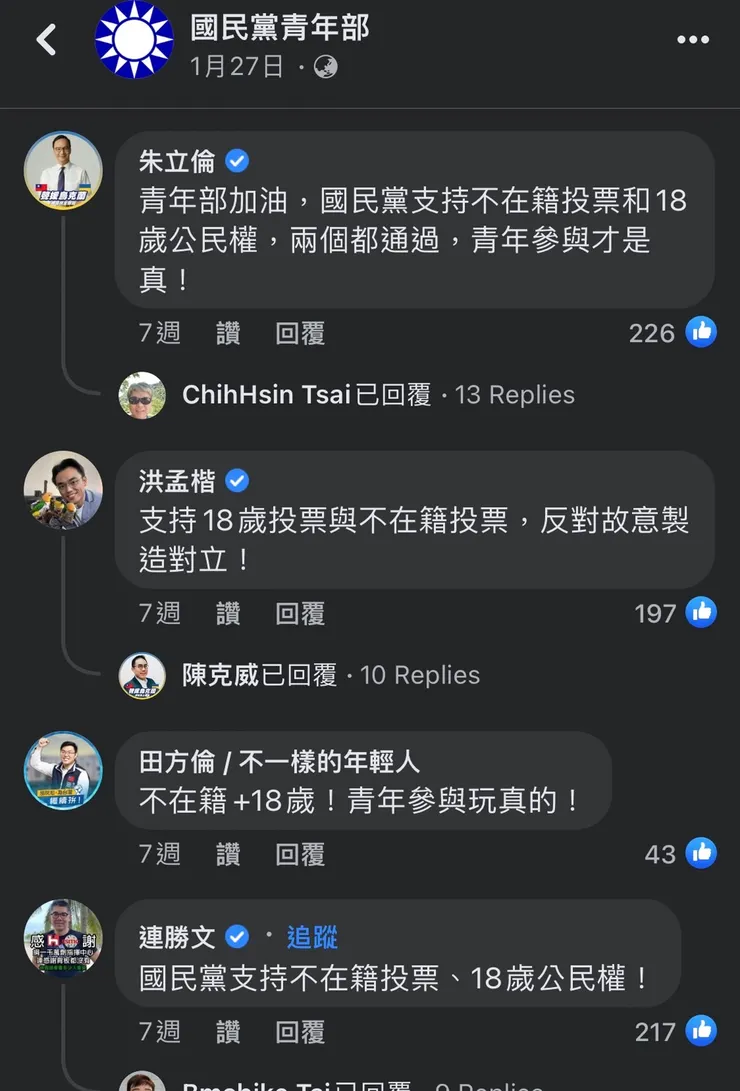This screenshot has width=740, height=1091.
Task: Click the thumbs-up icon showing 217 likes
Action: click(701, 1029)
